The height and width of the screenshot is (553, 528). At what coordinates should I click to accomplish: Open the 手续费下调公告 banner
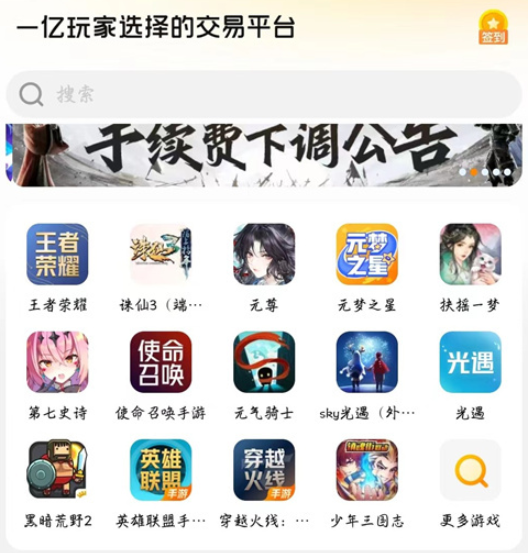pos(264,155)
